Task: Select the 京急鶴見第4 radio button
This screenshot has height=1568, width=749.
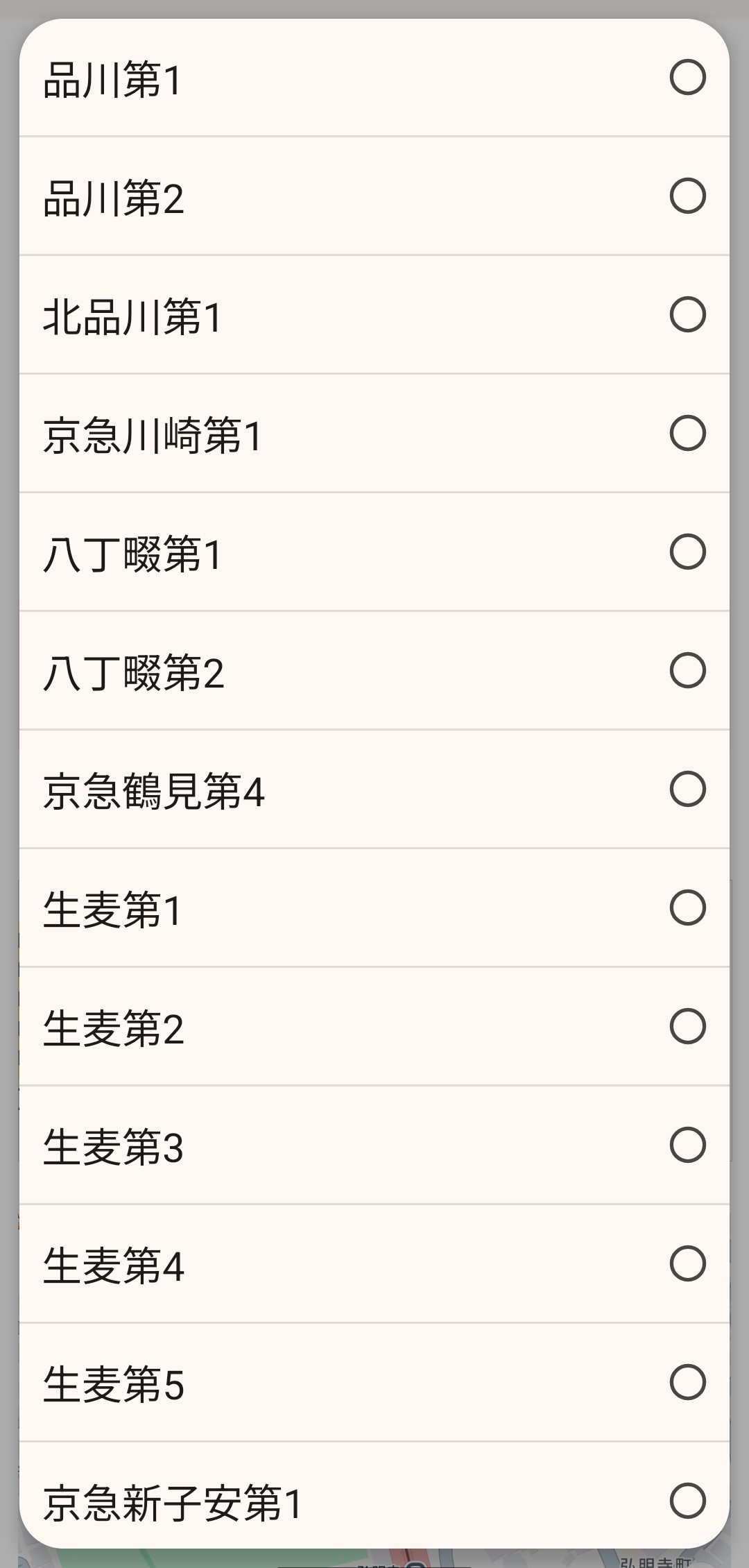Action: pyautogui.click(x=688, y=787)
